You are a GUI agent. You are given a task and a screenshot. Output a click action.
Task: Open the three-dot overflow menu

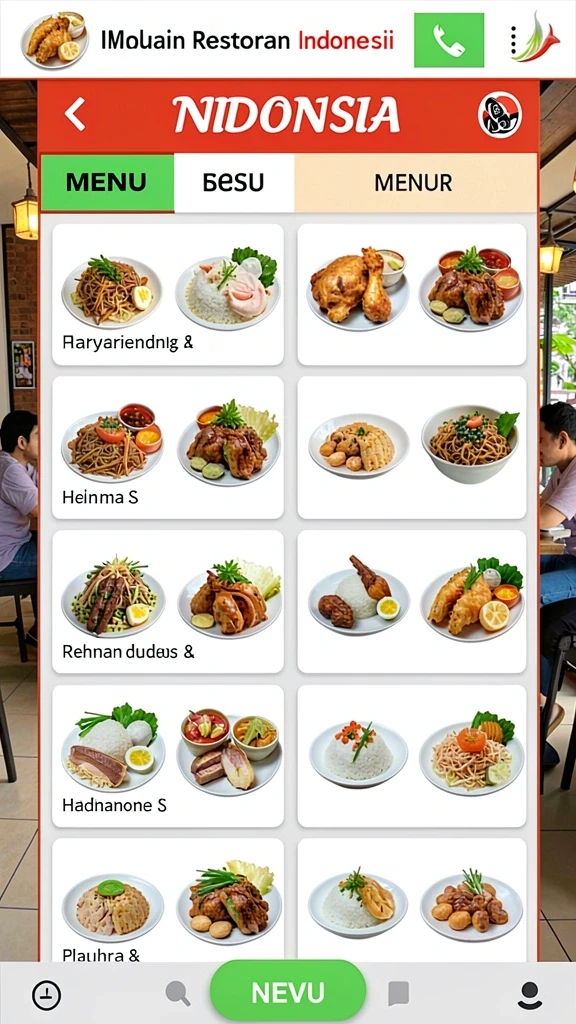(x=513, y=40)
